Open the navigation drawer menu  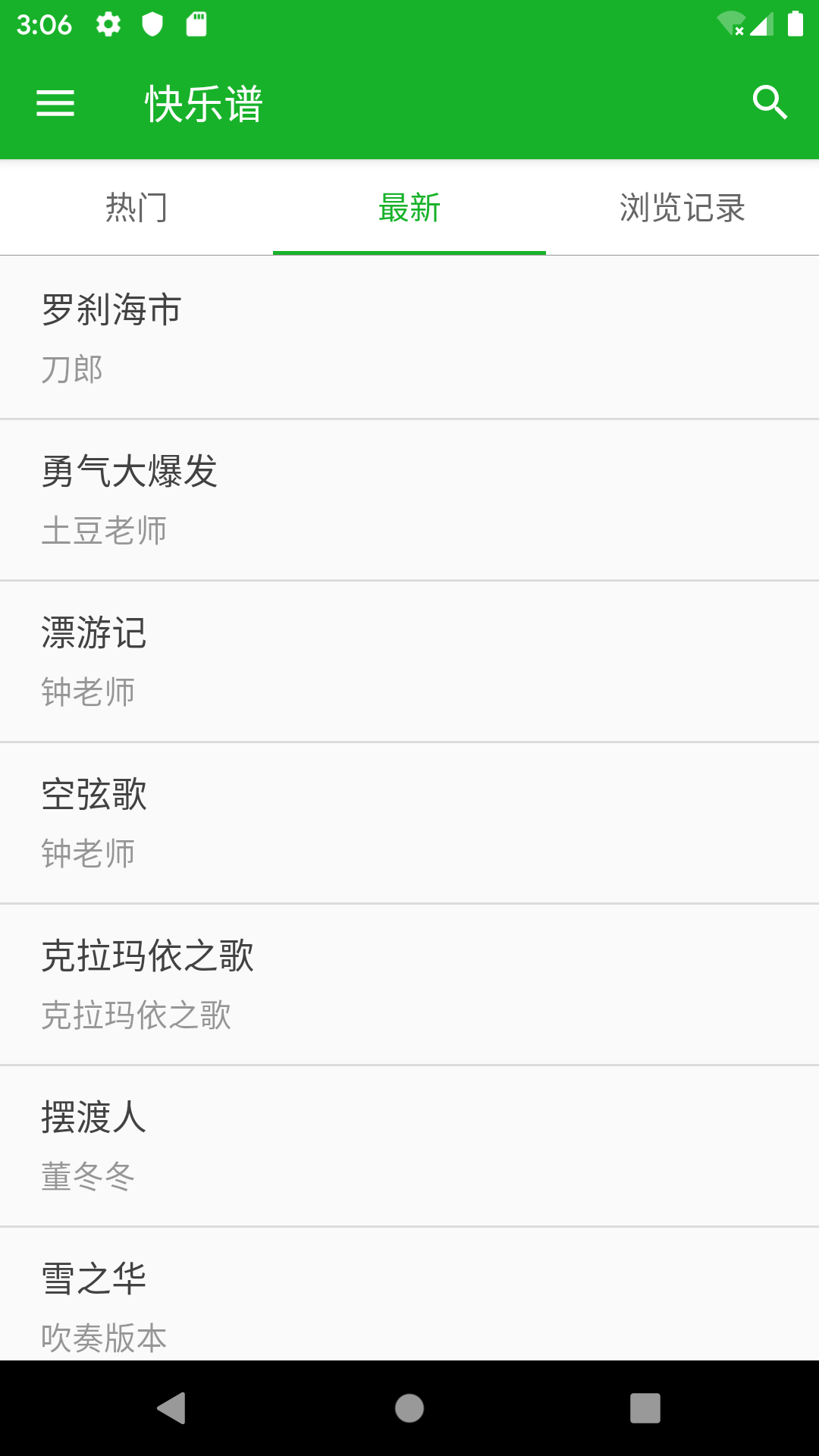55,103
